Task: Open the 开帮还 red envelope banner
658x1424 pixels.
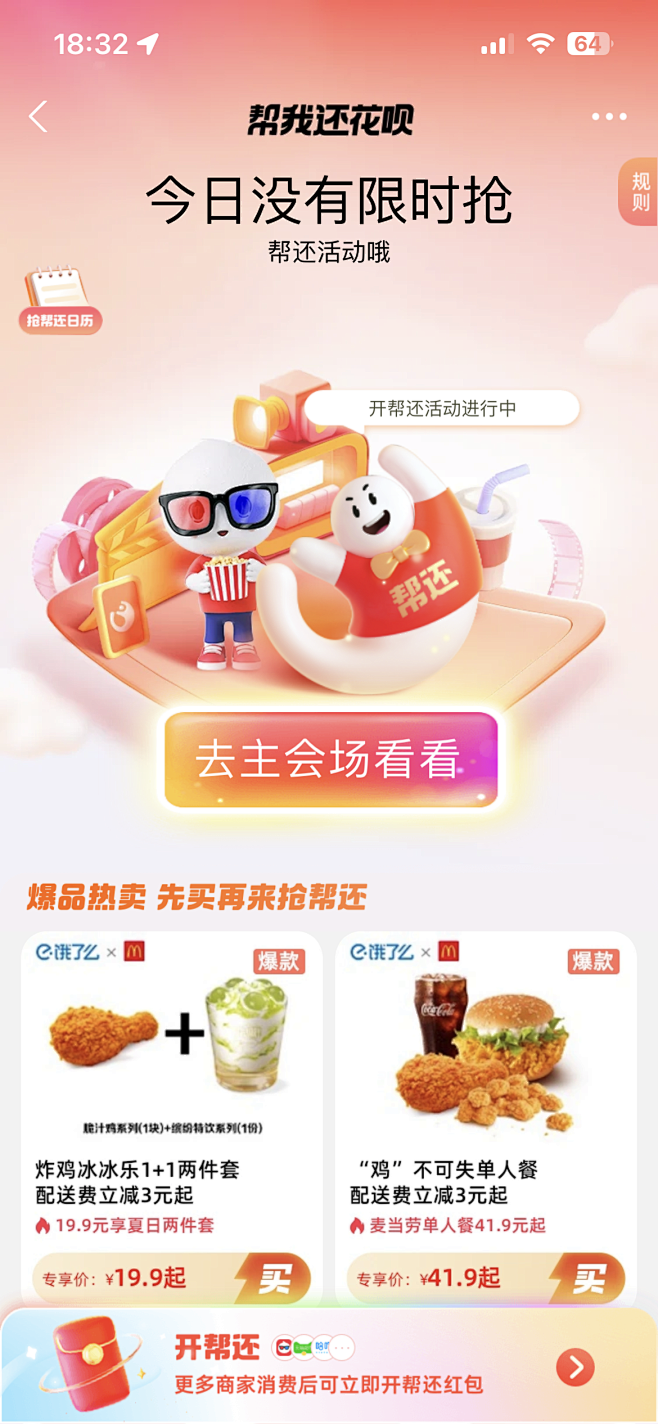Action: 329,1365
